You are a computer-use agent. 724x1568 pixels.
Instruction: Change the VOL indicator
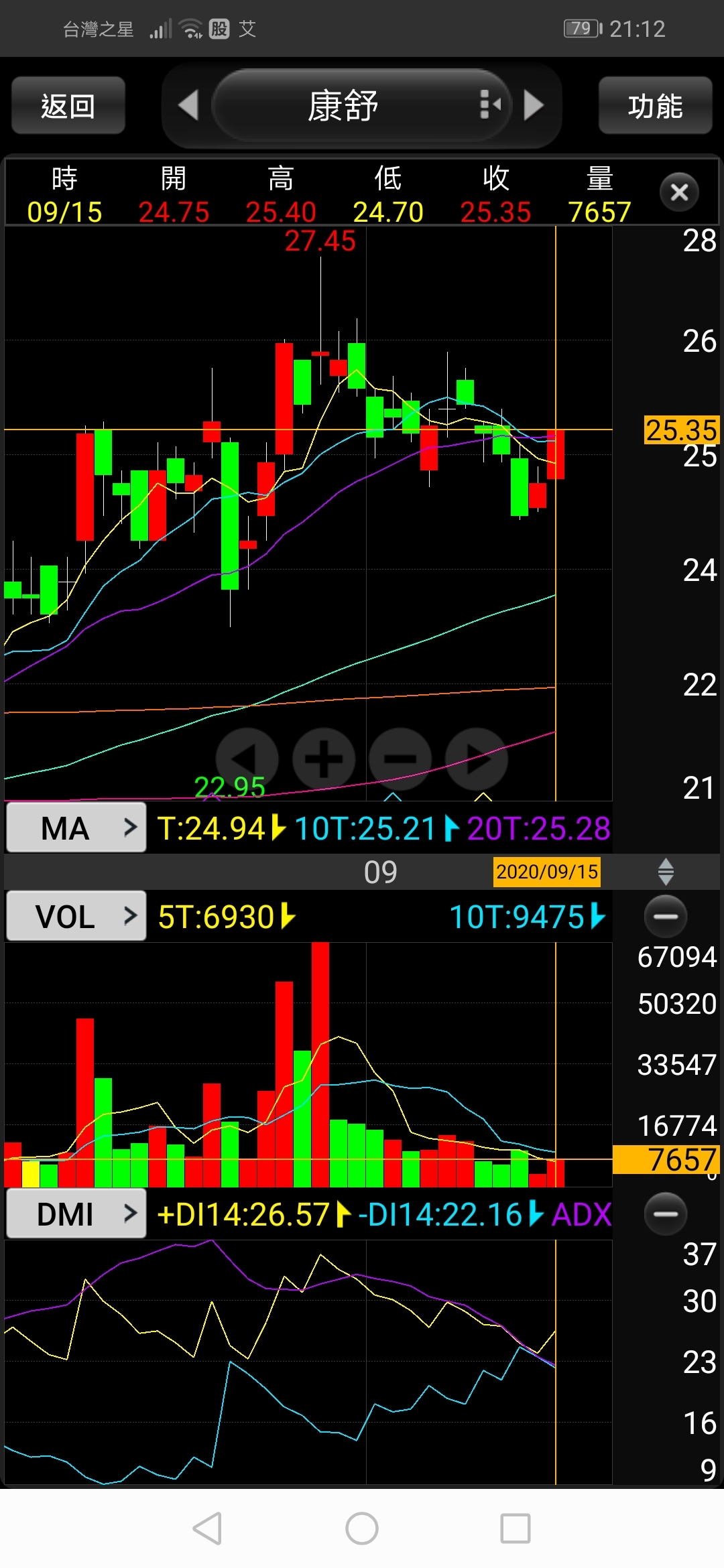click(76, 916)
